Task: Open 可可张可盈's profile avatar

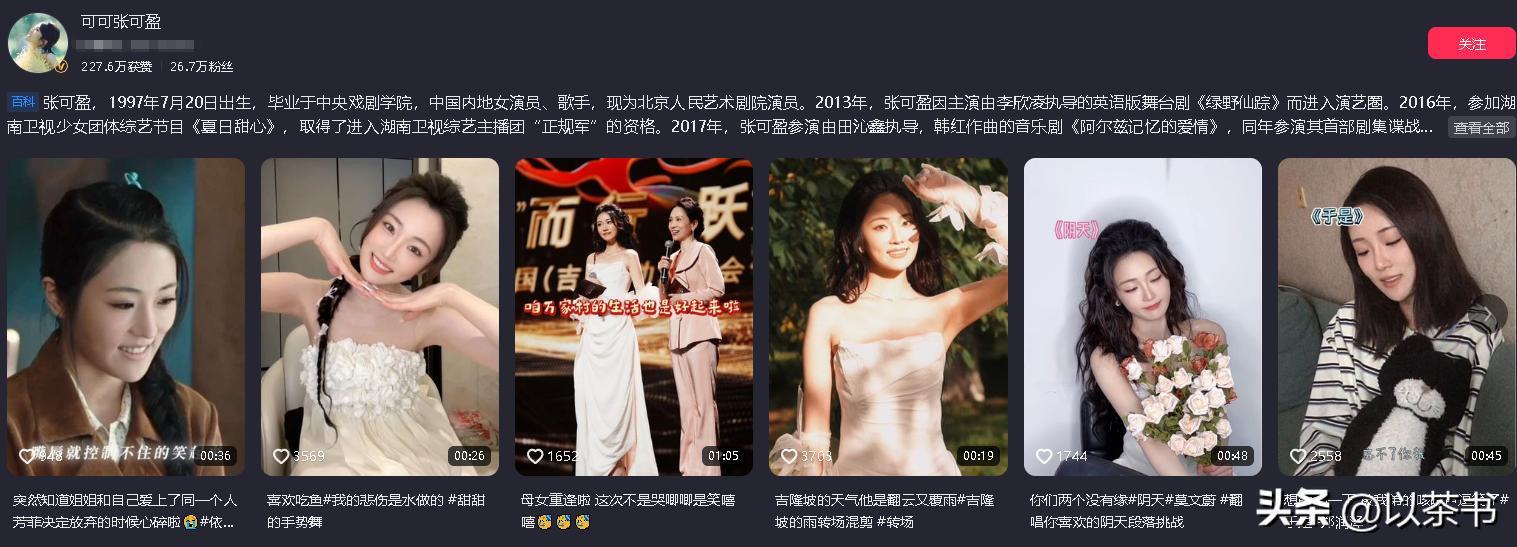Action: tap(38, 44)
